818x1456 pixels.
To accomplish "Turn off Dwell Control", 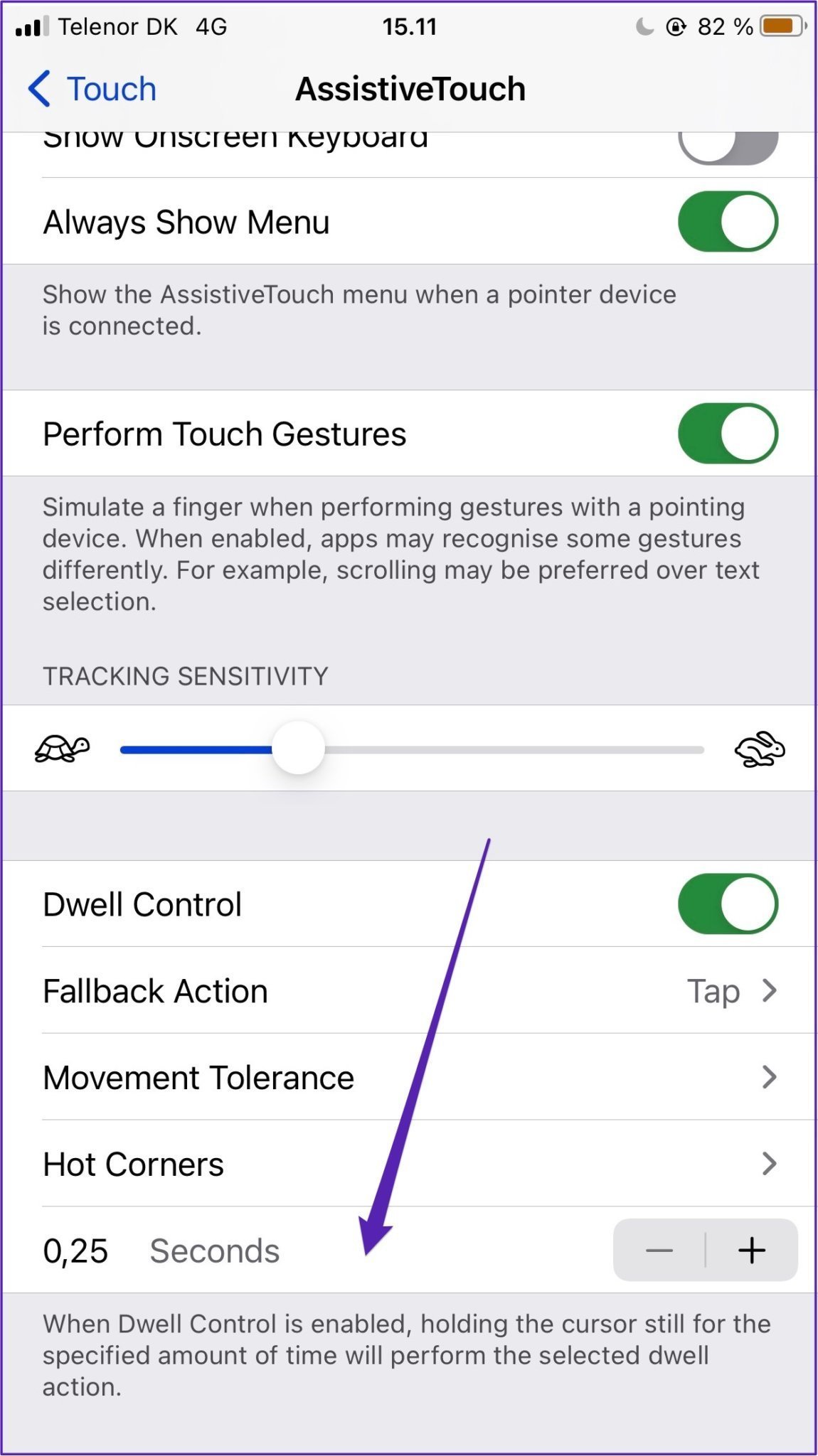I will (x=727, y=904).
